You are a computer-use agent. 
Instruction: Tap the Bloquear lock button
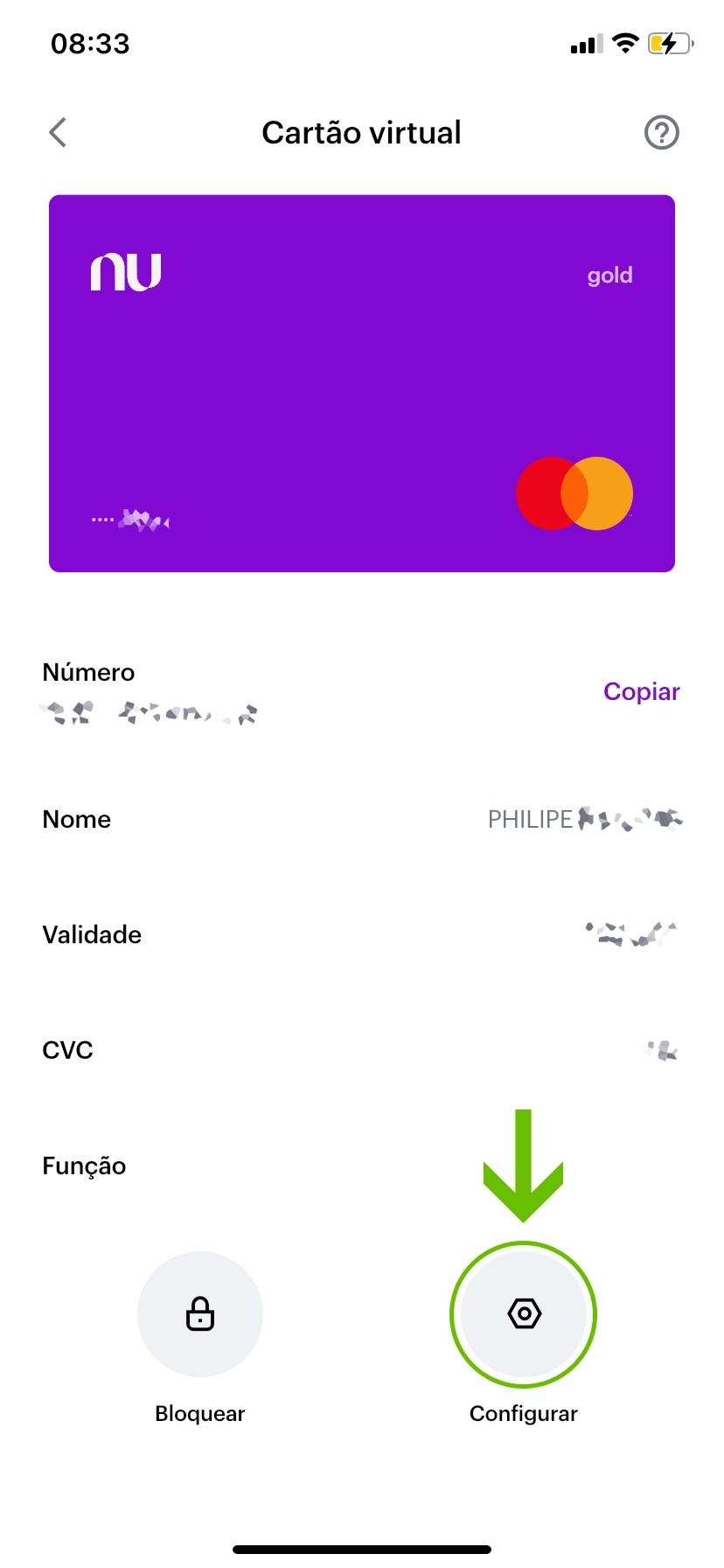click(200, 1313)
